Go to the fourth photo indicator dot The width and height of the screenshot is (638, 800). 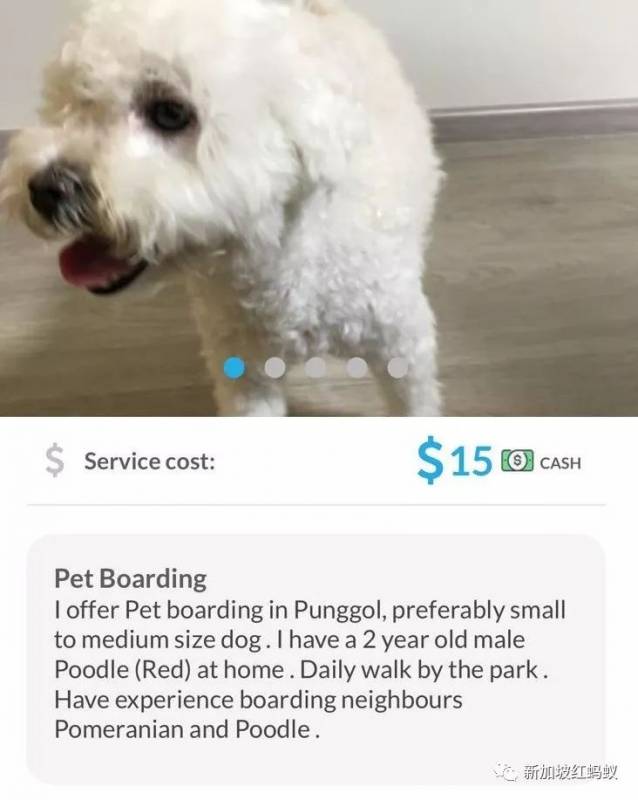coord(357,368)
